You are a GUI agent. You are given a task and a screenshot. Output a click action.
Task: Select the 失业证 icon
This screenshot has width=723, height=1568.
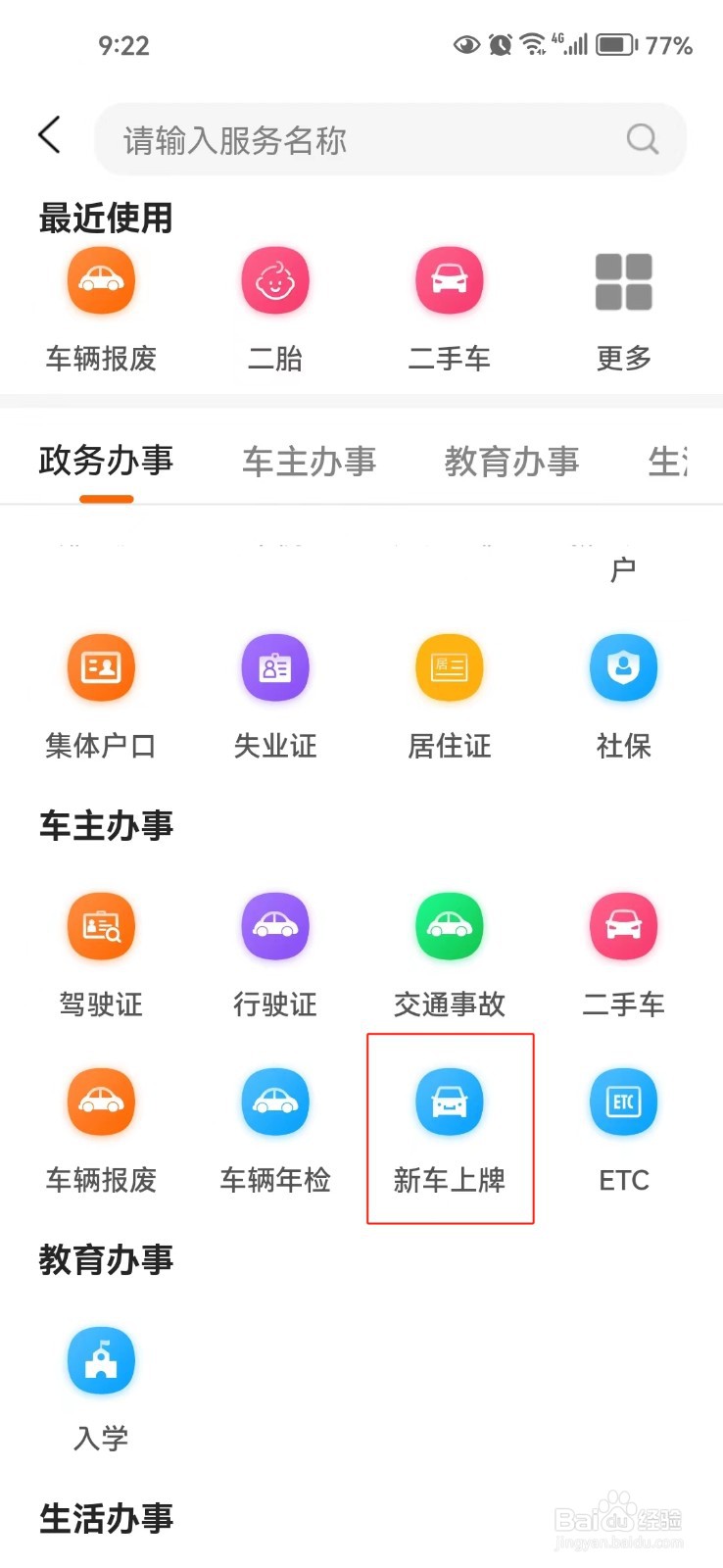pyautogui.click(x=274, y=667)
